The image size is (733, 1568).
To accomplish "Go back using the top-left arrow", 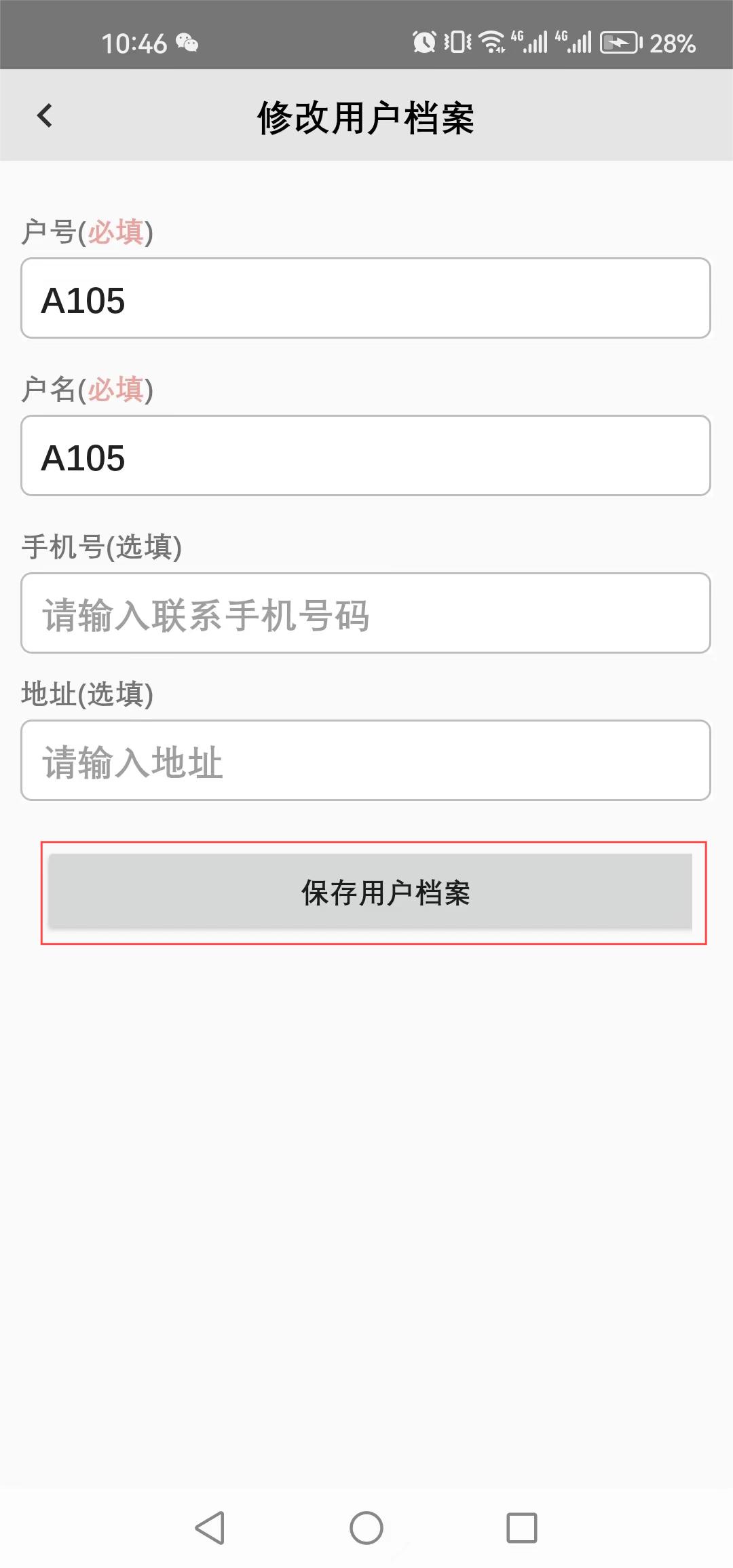I will tap(45, 115).
